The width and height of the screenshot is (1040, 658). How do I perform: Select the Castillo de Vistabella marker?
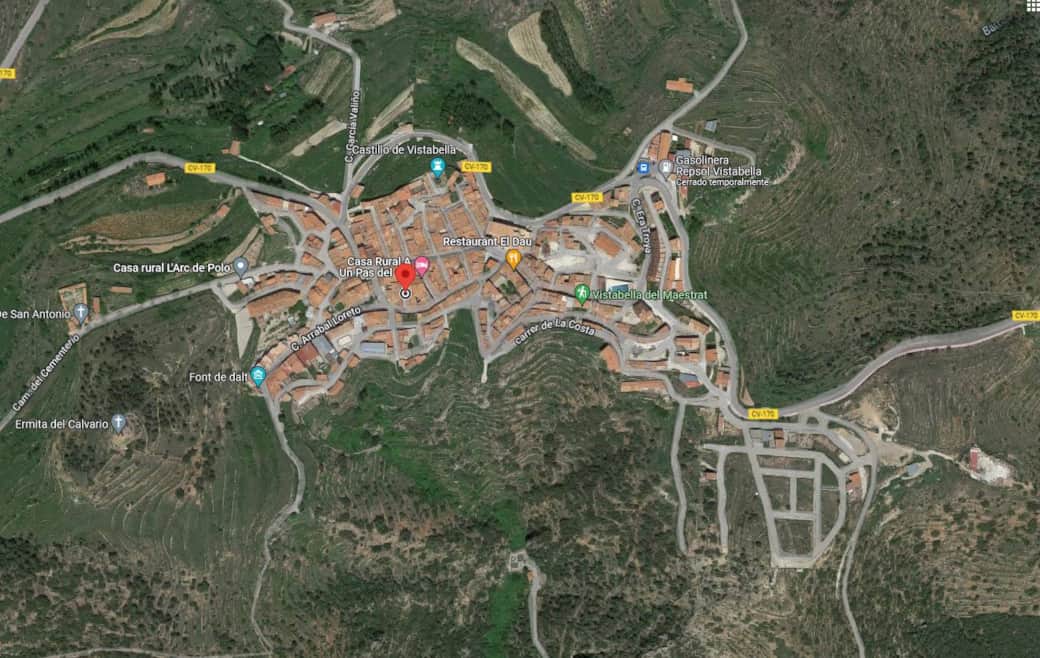coord(437,165)
